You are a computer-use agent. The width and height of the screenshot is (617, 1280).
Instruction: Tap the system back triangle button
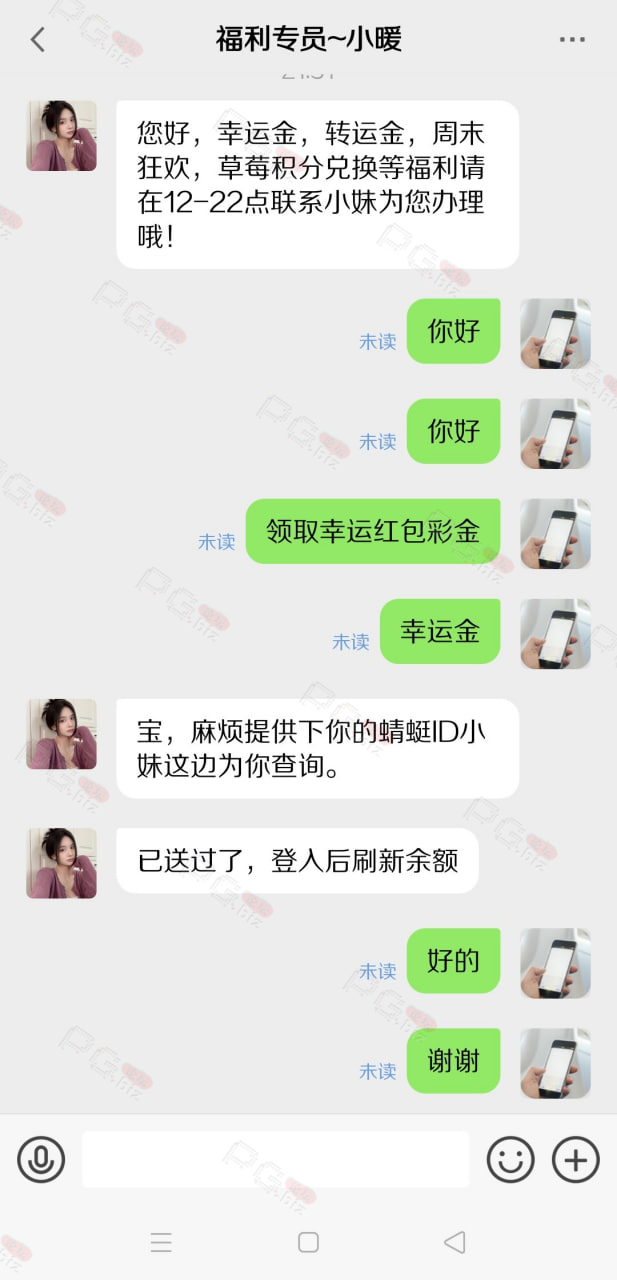tap(454, 1242)
